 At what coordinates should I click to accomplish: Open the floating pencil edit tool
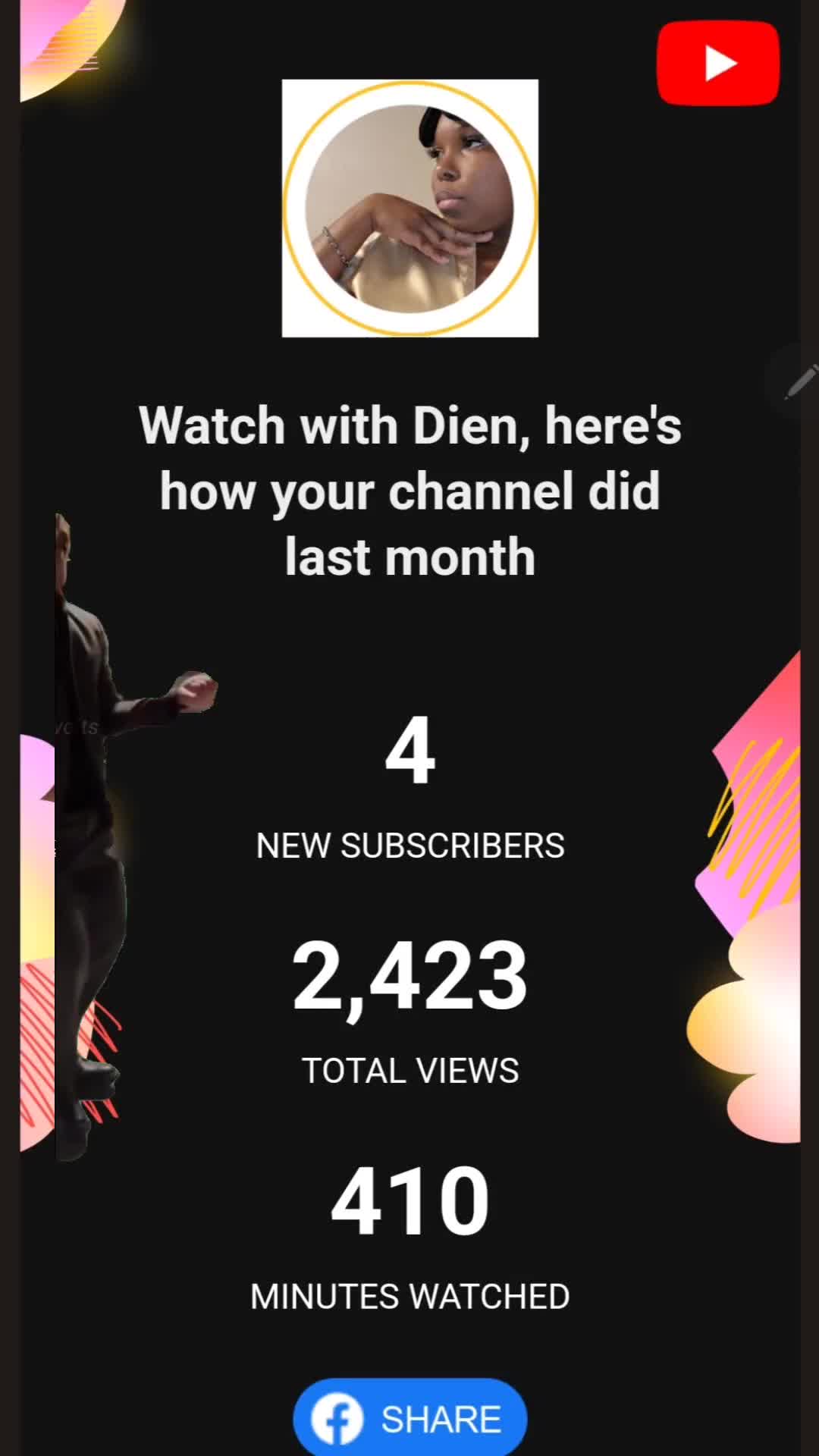(x=800, y=381)
